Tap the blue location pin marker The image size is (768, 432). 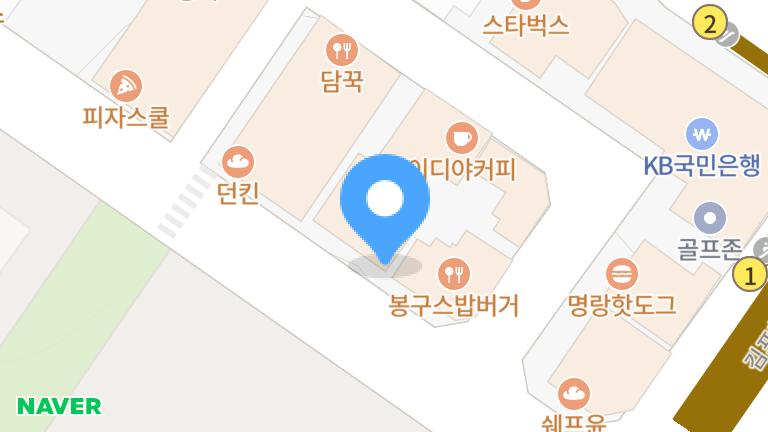click(385, 202)
